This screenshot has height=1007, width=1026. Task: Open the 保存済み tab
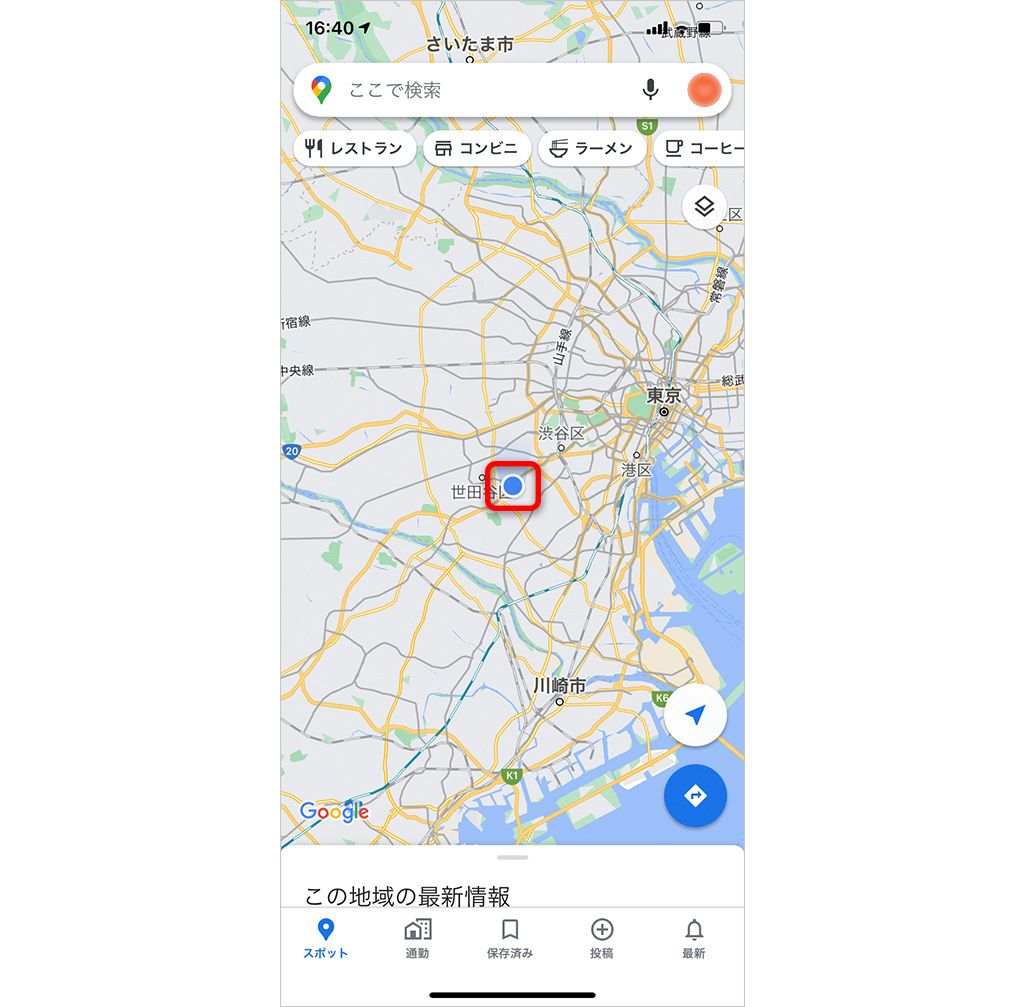click(x=510, y=939)
